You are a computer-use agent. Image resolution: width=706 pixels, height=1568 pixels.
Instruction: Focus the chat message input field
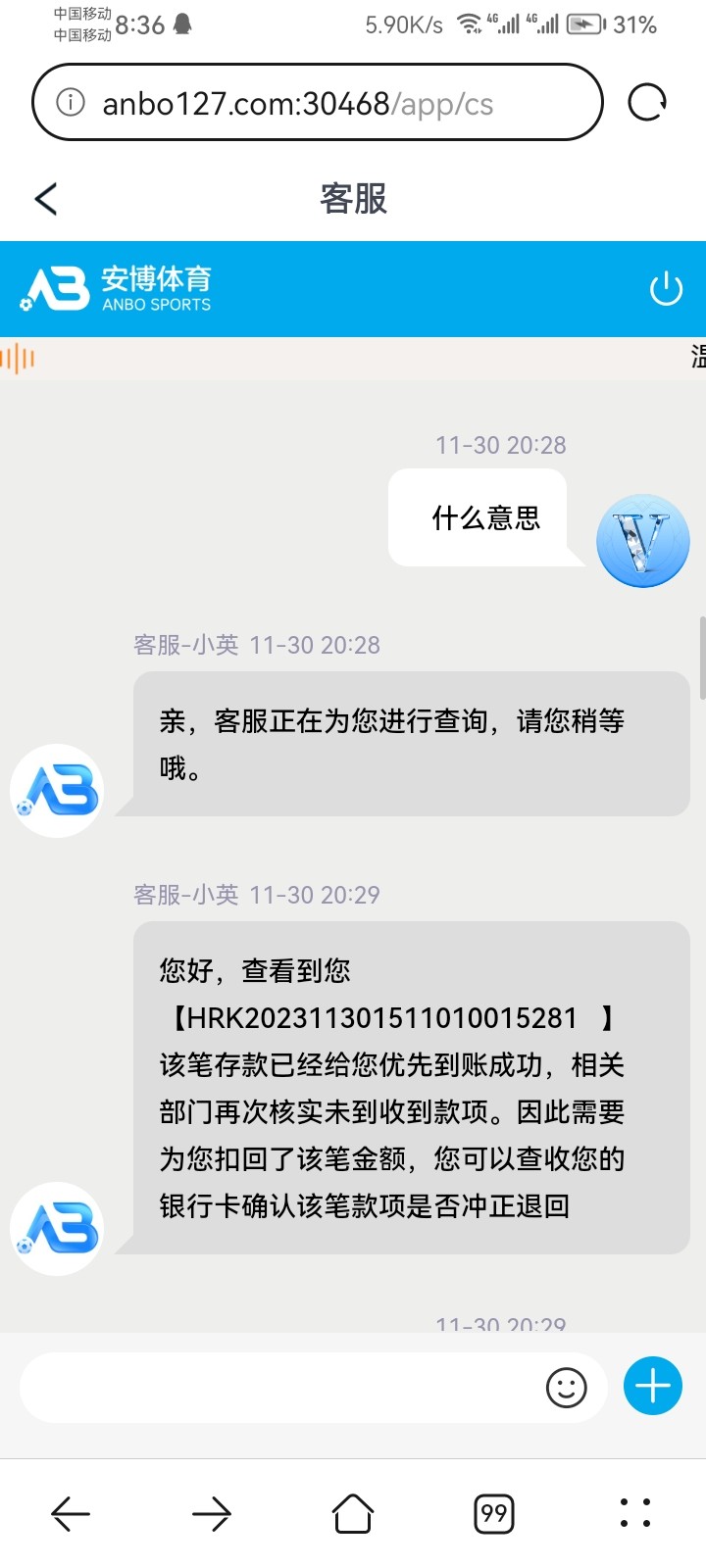(279, 1388)
